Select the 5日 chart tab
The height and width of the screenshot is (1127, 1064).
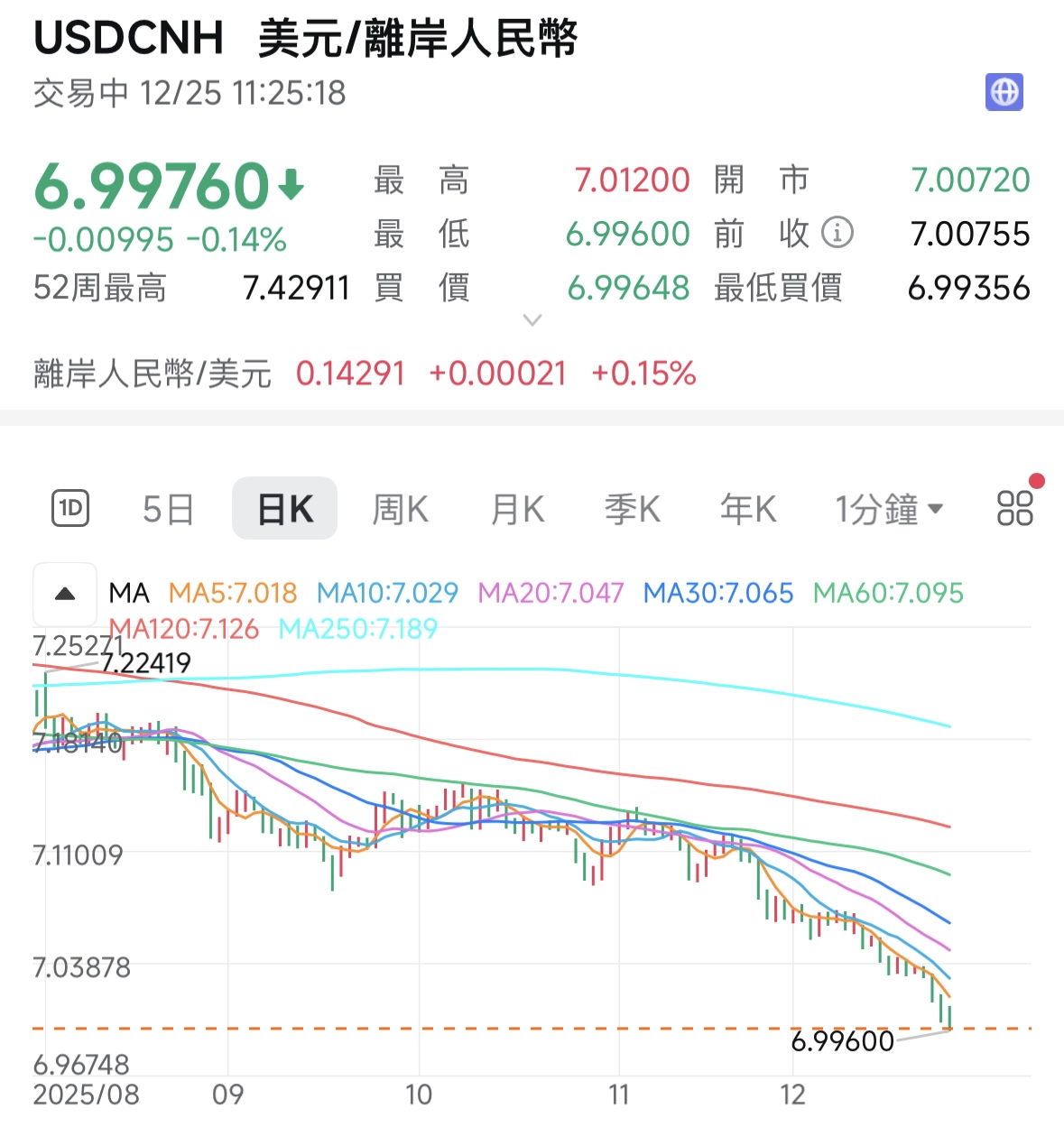pos(169,510)
